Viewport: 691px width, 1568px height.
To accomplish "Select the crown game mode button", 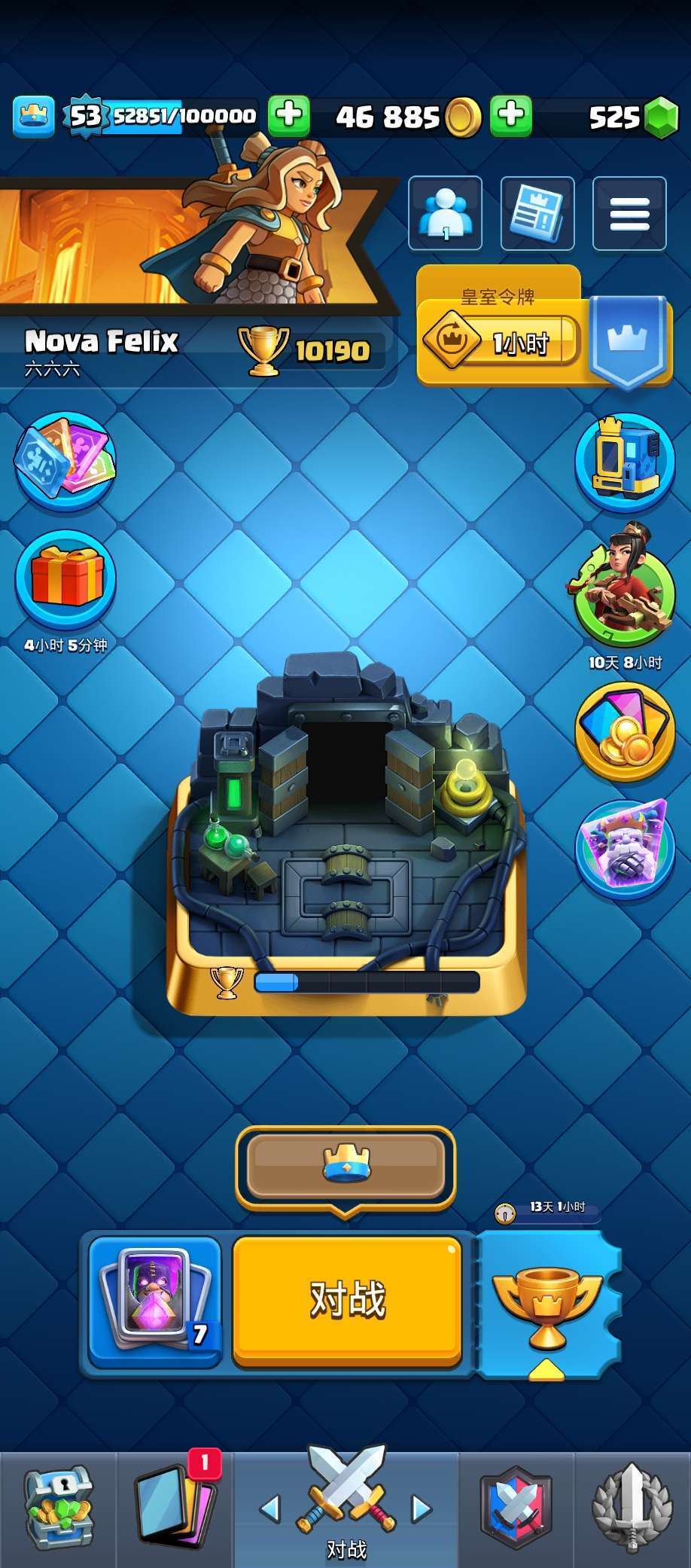I will (346, 1167).
